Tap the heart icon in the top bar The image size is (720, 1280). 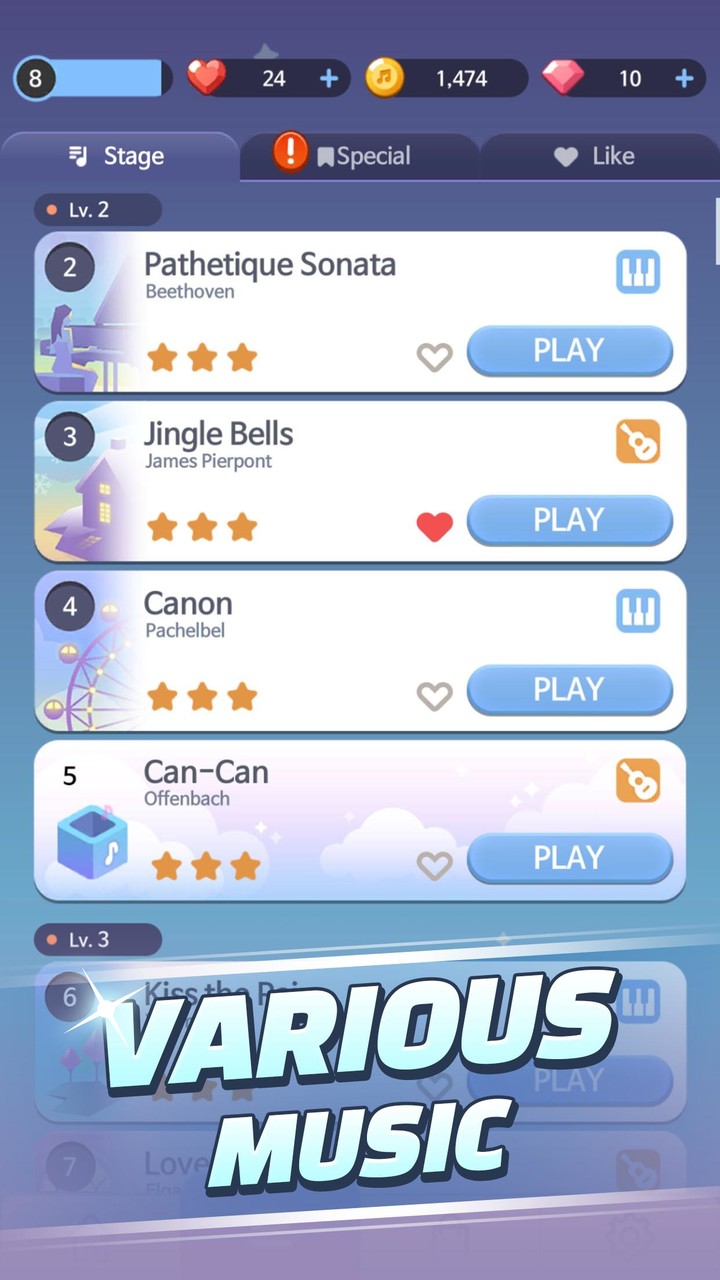[x=208, y=78]
